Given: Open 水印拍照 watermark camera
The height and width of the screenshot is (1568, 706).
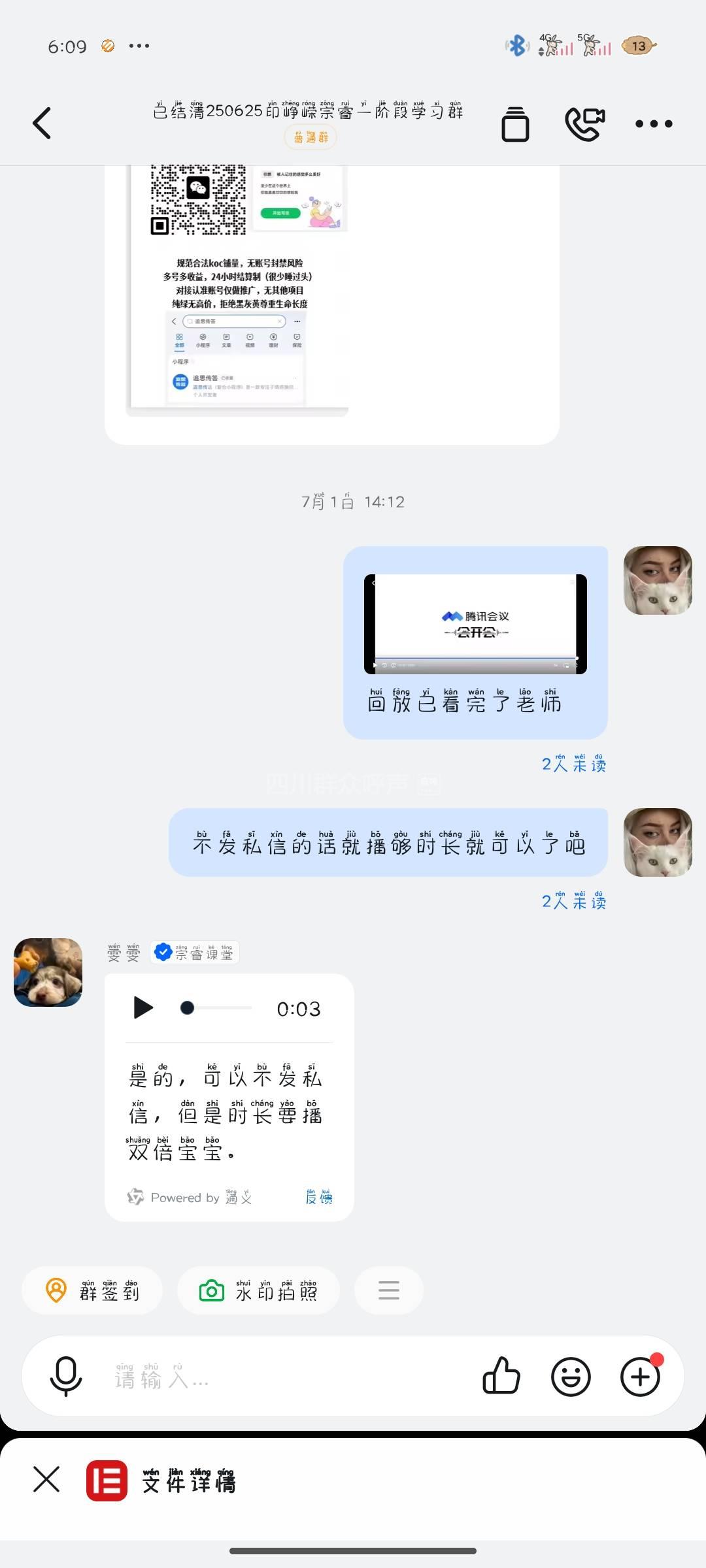Looking at the screenshot, I should [x=258, y=1290].
